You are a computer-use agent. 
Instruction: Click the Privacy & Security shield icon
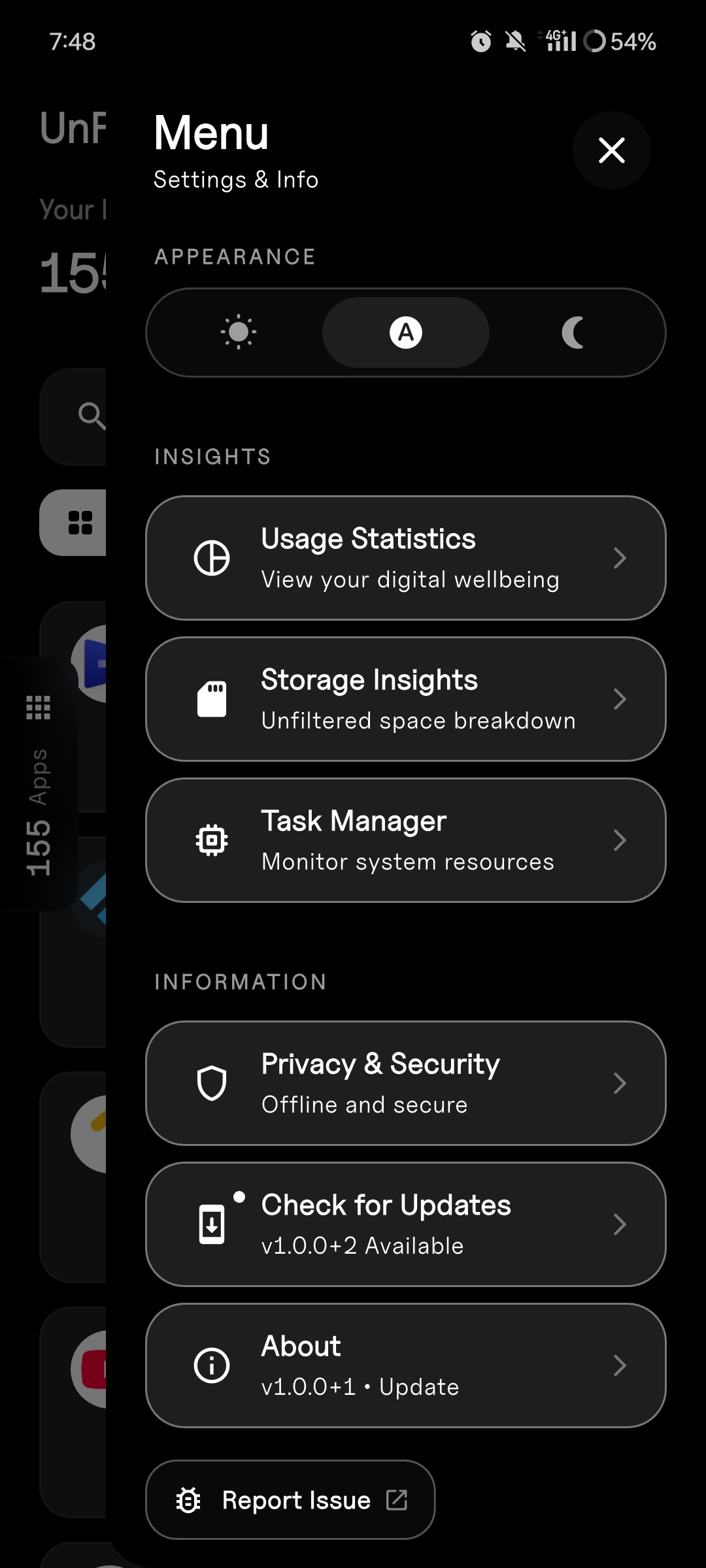click(x=212, y=1083)
